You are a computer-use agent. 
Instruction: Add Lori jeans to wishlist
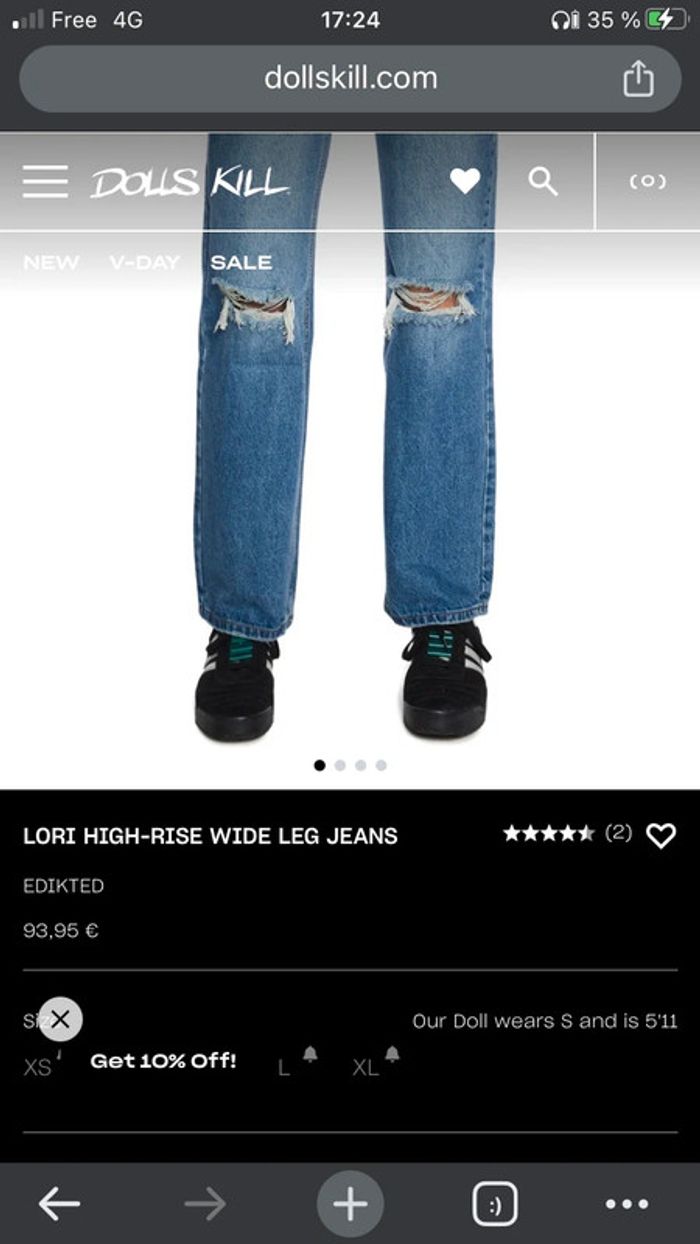tap(661, 836)
